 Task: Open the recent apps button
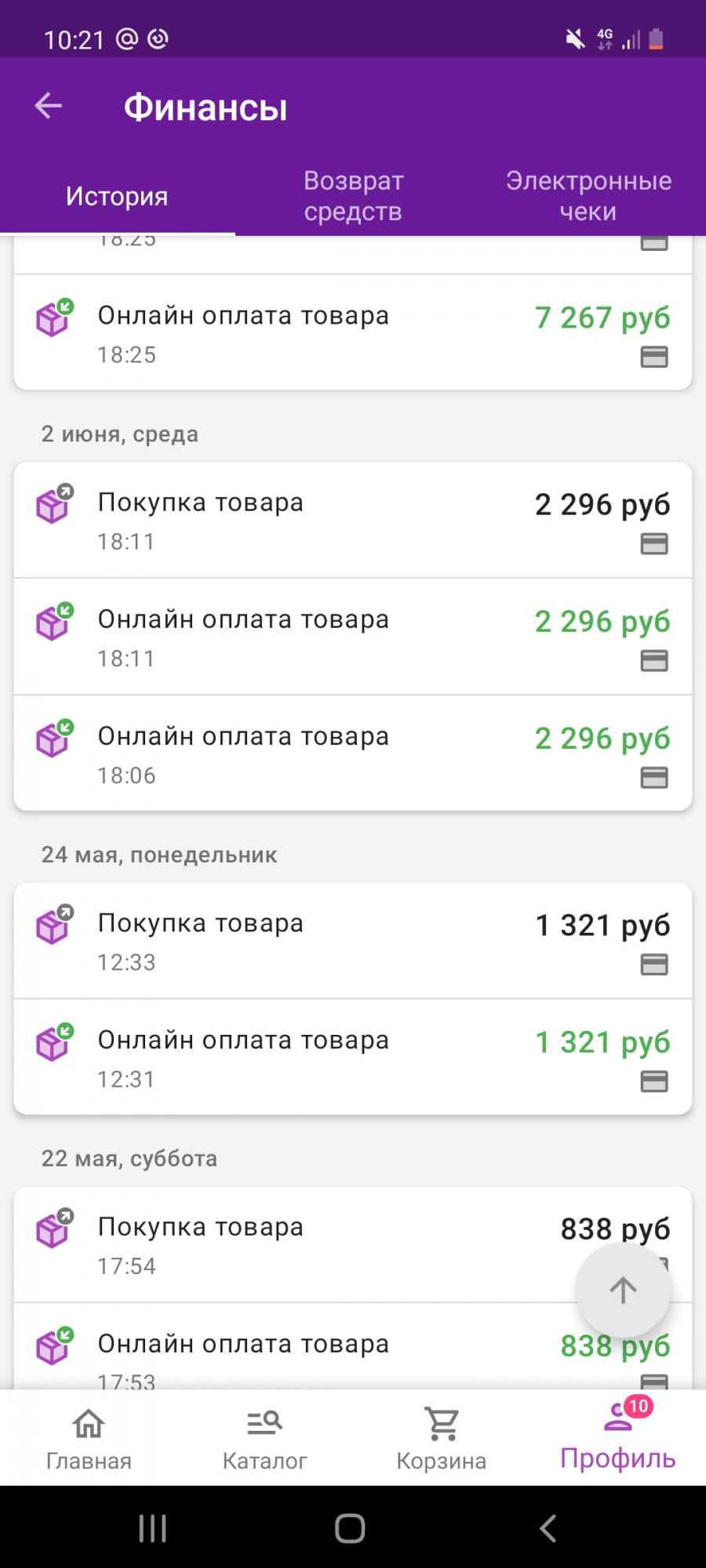coord(152,1528)
